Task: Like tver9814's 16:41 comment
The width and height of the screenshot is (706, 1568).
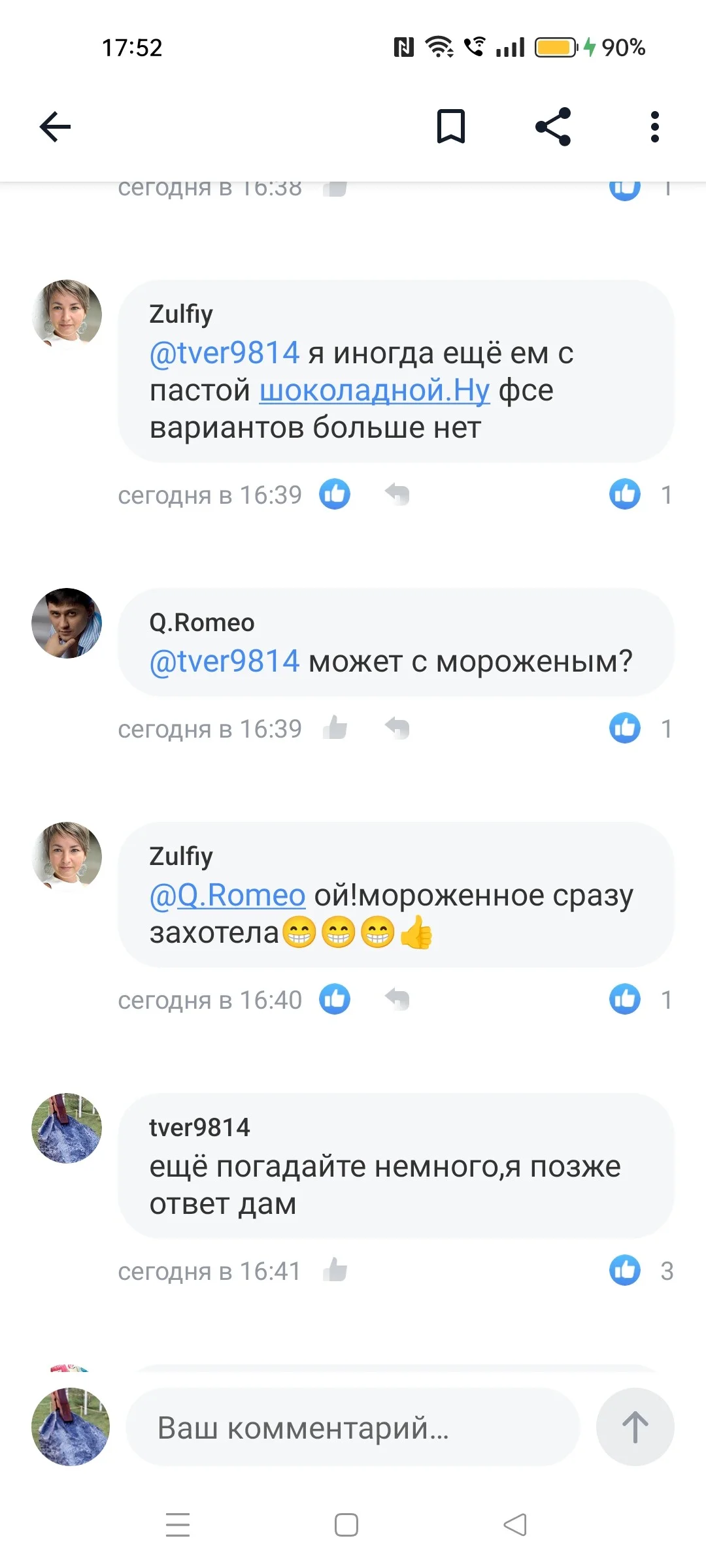Action: (x=335, y=1270)
